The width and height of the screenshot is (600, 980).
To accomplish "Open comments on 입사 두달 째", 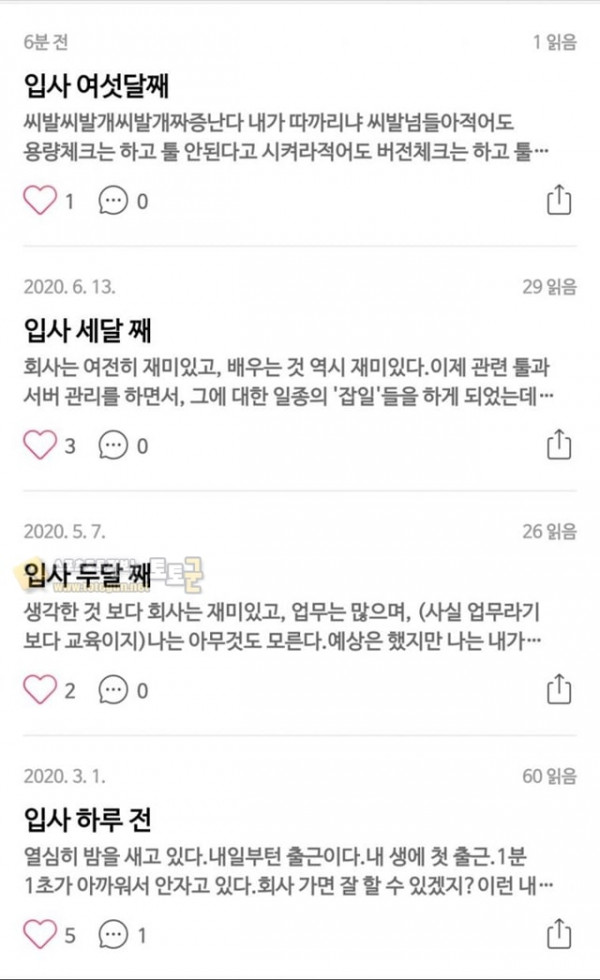I will (113, 690).
